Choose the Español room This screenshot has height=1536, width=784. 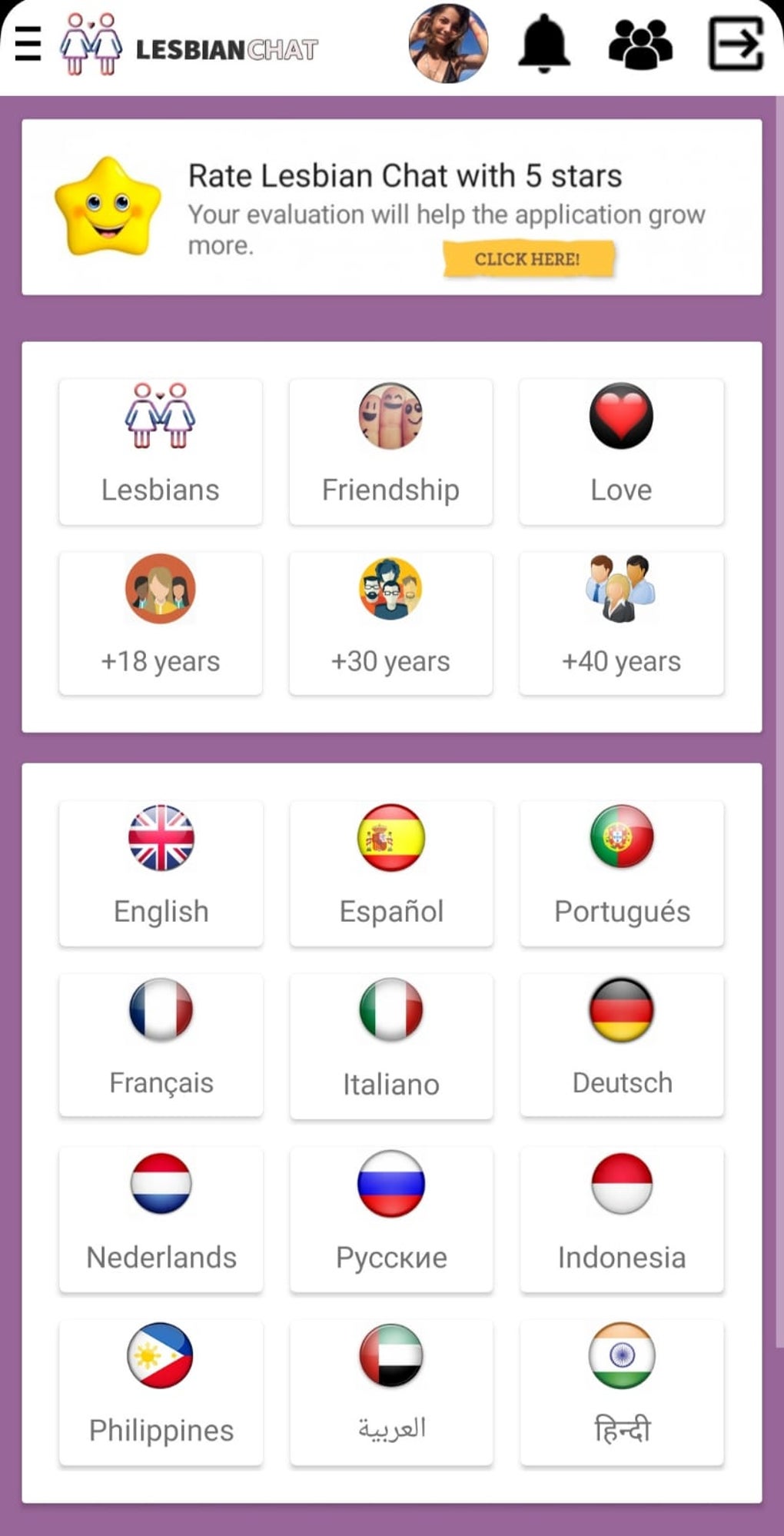391,873
